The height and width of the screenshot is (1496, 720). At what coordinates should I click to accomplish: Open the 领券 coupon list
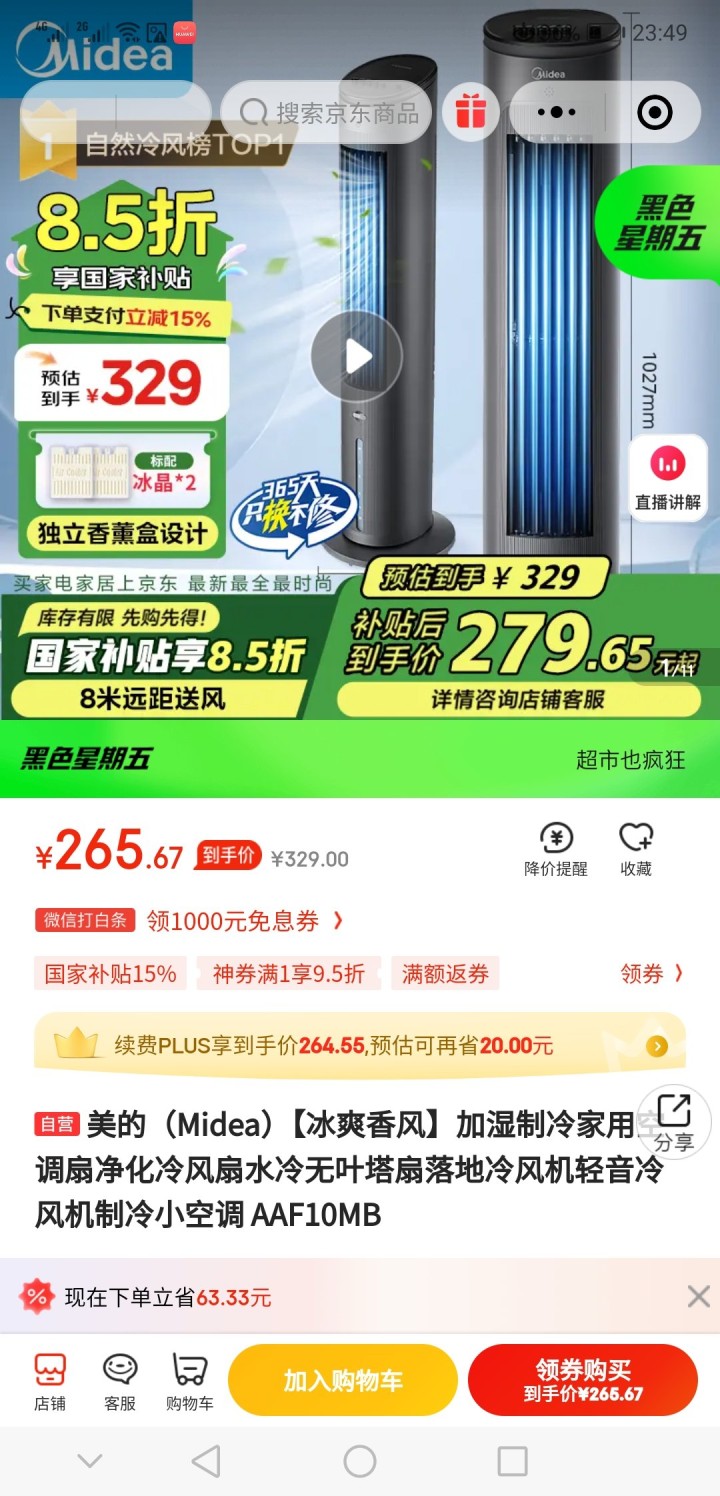pyautogui.click(x=652, y=973)
